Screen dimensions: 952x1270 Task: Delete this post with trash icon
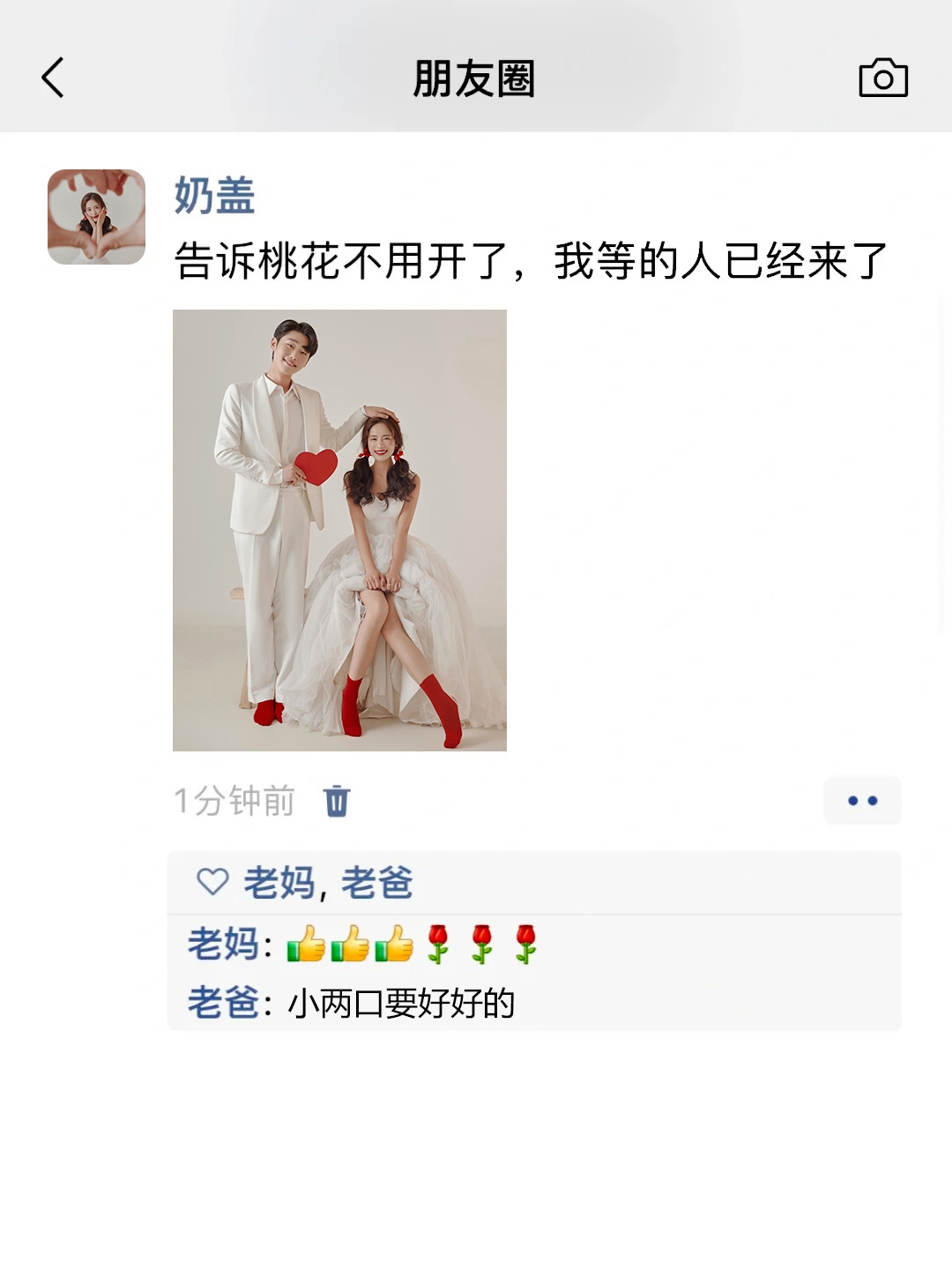tap(337, 802)
